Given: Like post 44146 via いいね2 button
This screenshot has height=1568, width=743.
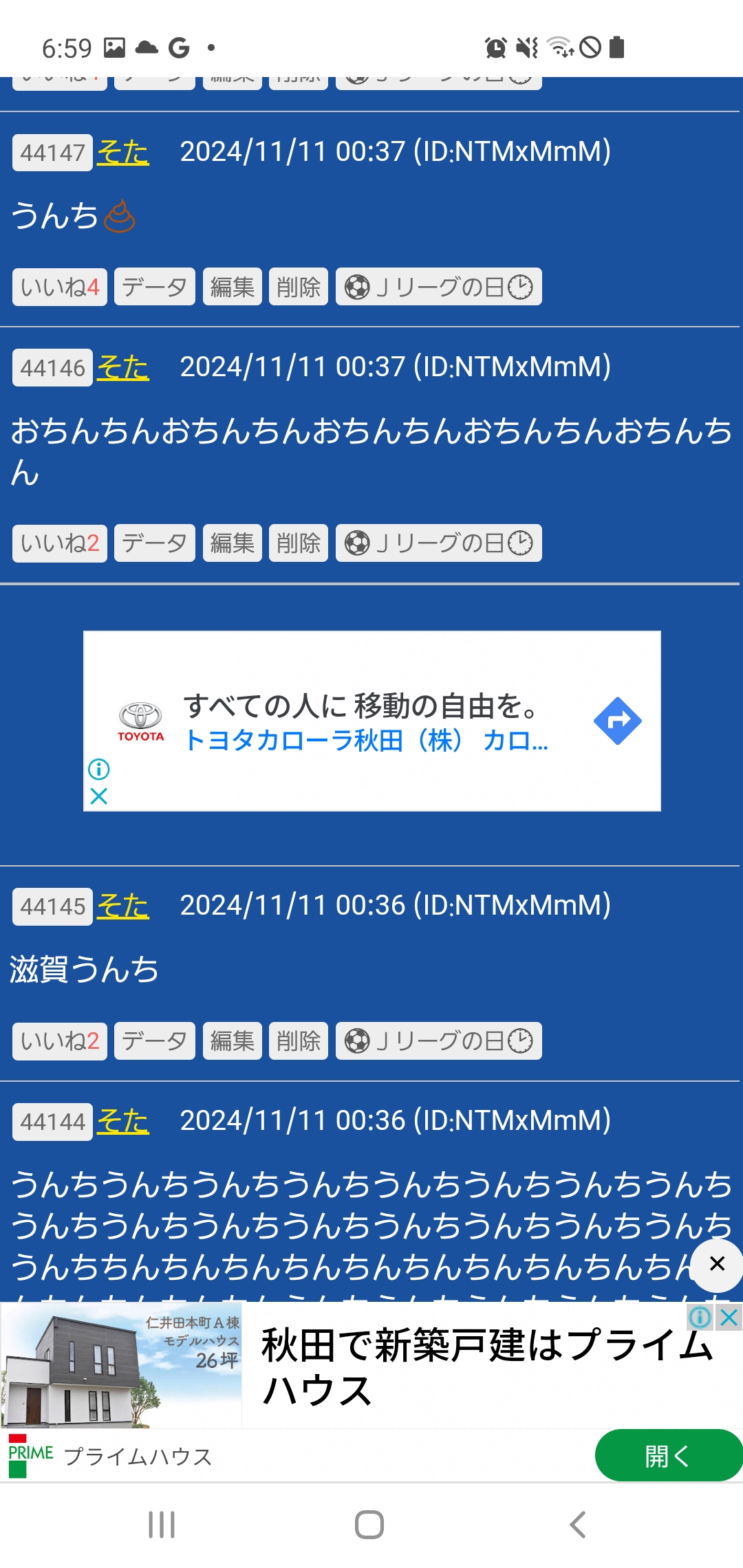Looking at the screenshot, I should [60, 543].
